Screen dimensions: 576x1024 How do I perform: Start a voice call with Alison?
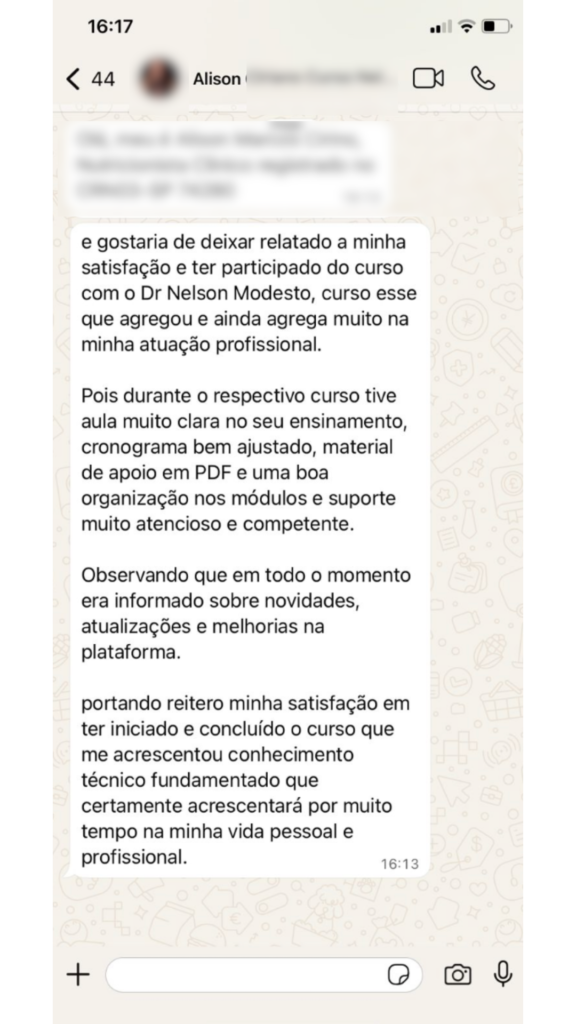(483, 78)
